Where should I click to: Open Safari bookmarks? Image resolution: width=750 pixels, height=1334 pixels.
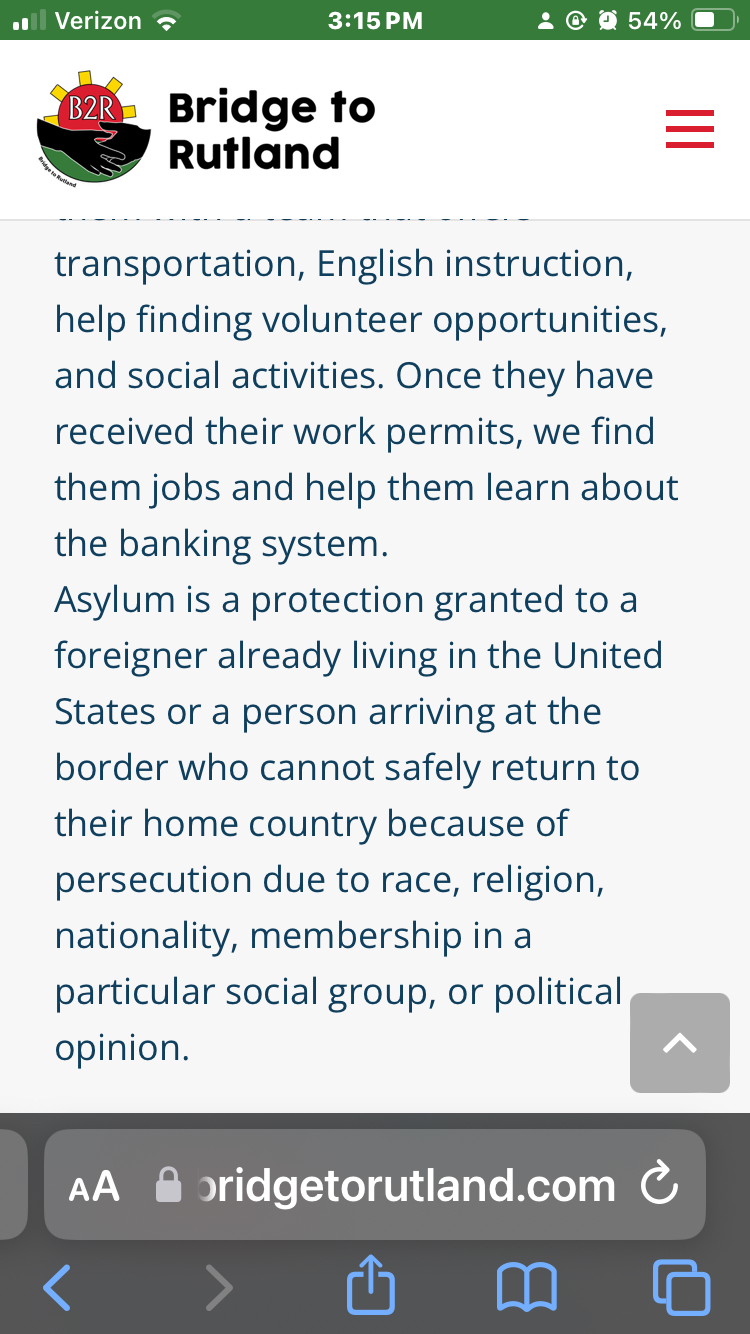click(x=527, y=1288)
